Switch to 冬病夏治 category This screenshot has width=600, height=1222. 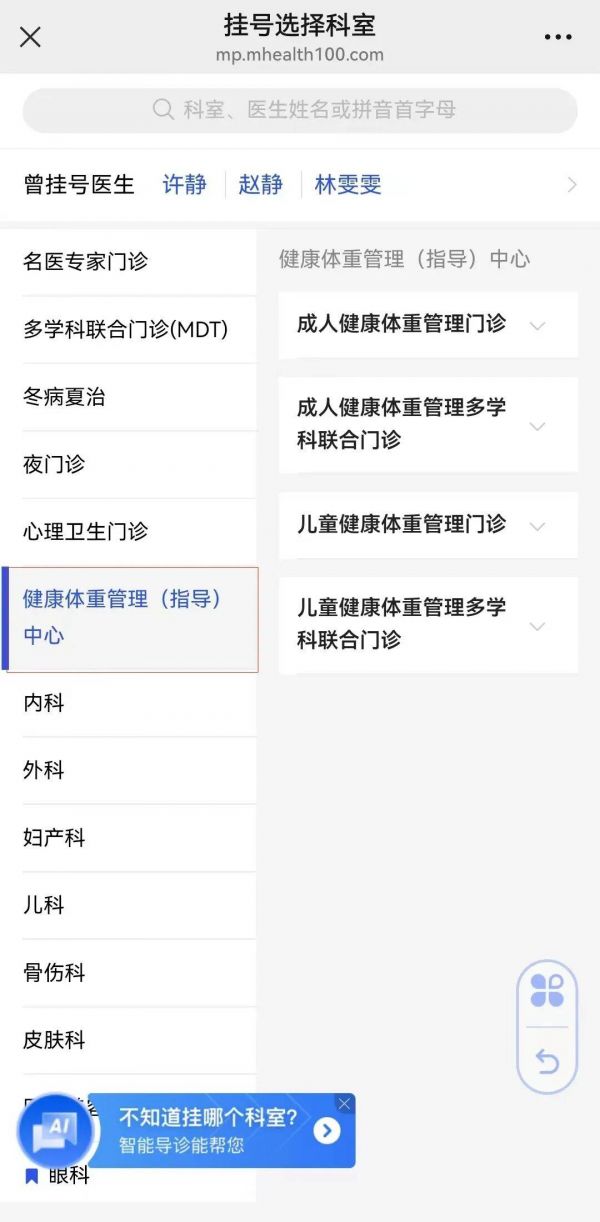tap(64, 397)
